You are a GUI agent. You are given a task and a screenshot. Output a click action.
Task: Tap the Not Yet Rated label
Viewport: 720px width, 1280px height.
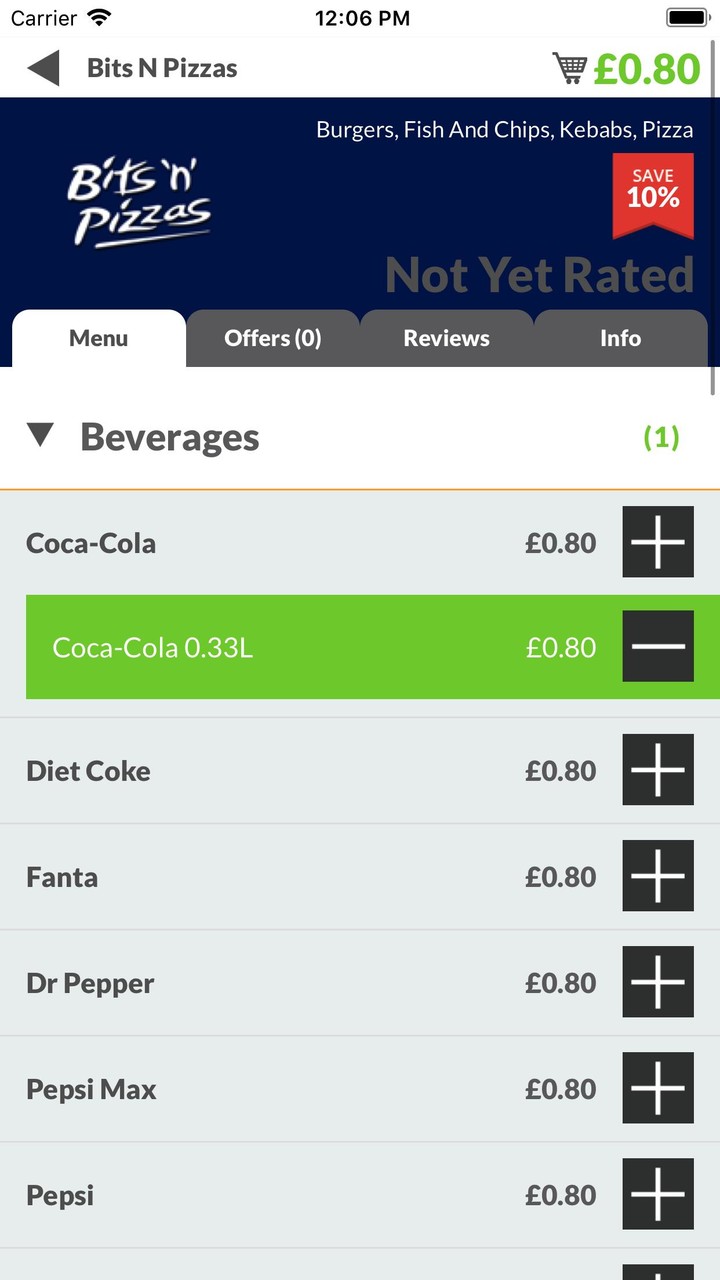point(537,274)
